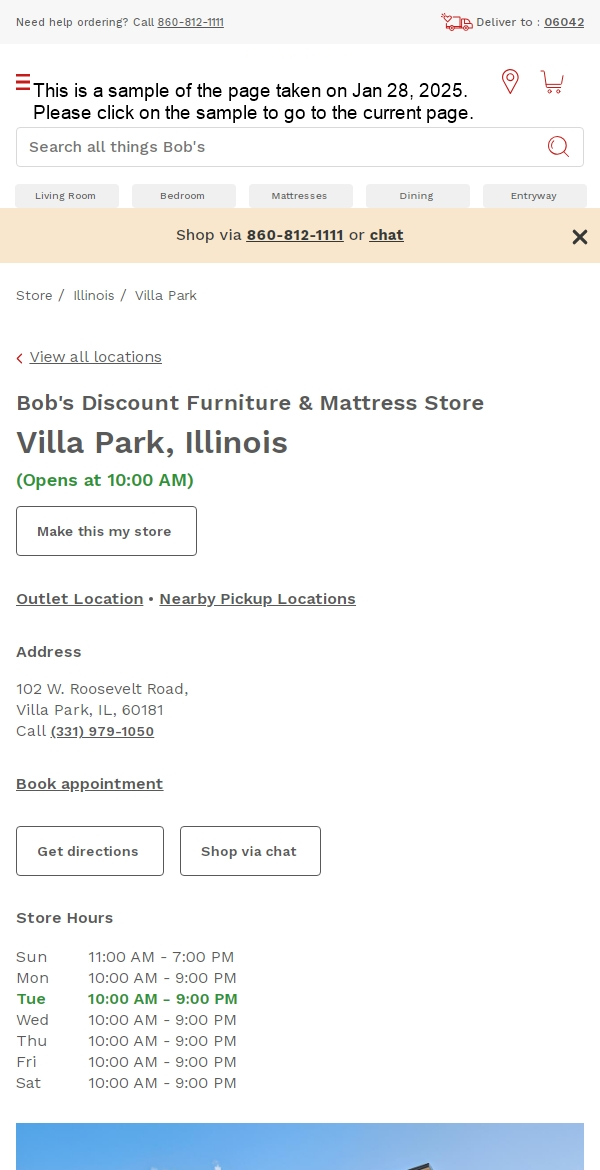Select the Bedroom category chip
Screen dimensions: 600x1170
coord(182,196)
